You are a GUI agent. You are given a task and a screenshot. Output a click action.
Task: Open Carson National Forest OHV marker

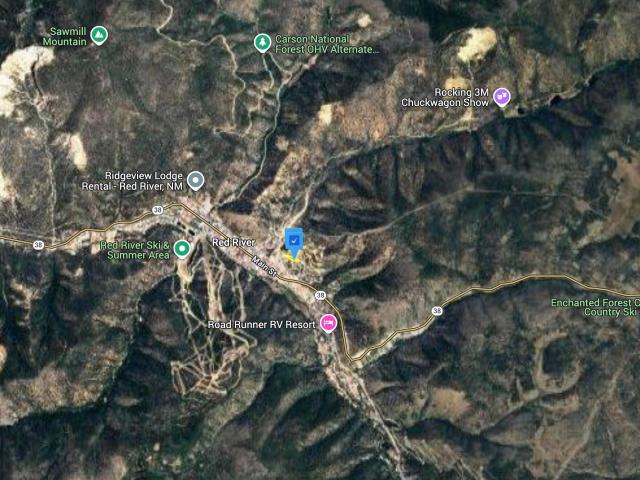262,43
